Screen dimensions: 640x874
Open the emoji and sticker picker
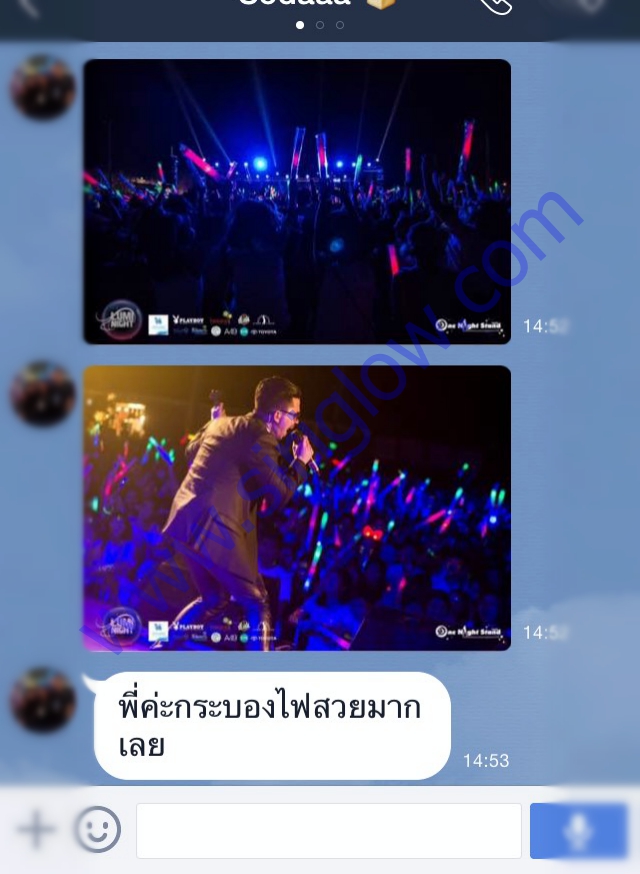98,830
